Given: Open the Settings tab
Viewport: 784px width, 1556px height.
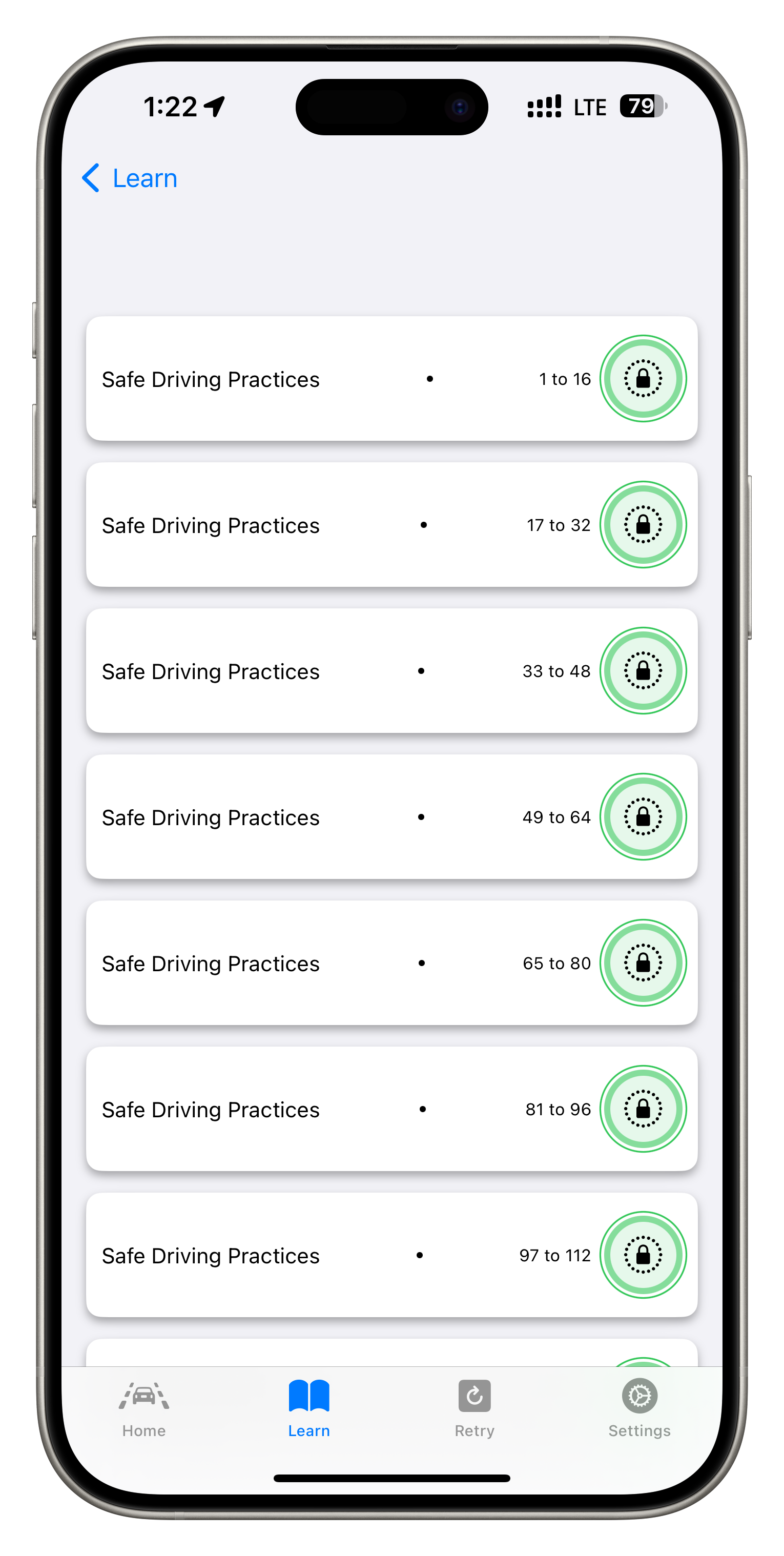Looking at the screenshot, I should (639, 1408).
